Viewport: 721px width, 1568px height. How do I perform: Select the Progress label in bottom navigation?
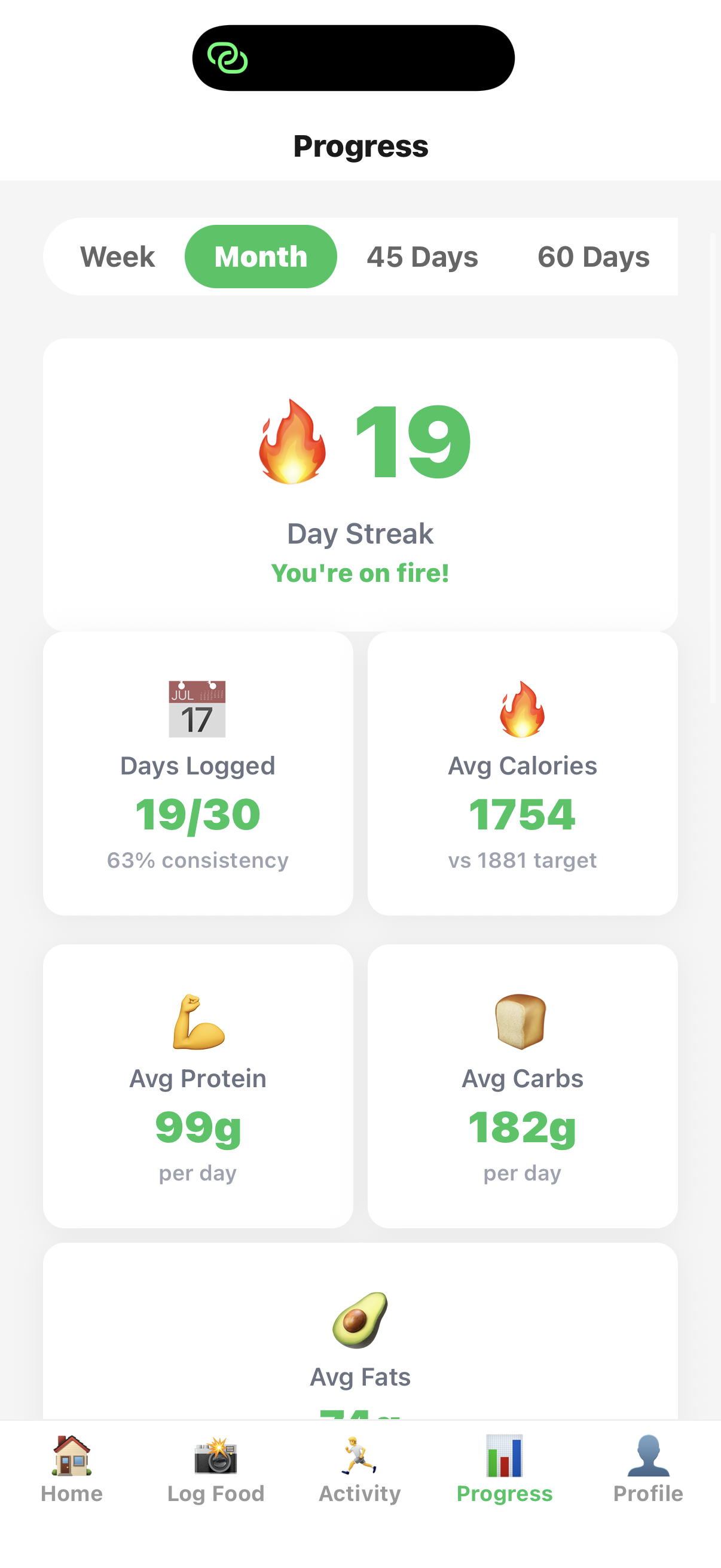[x=505, y=1494]
